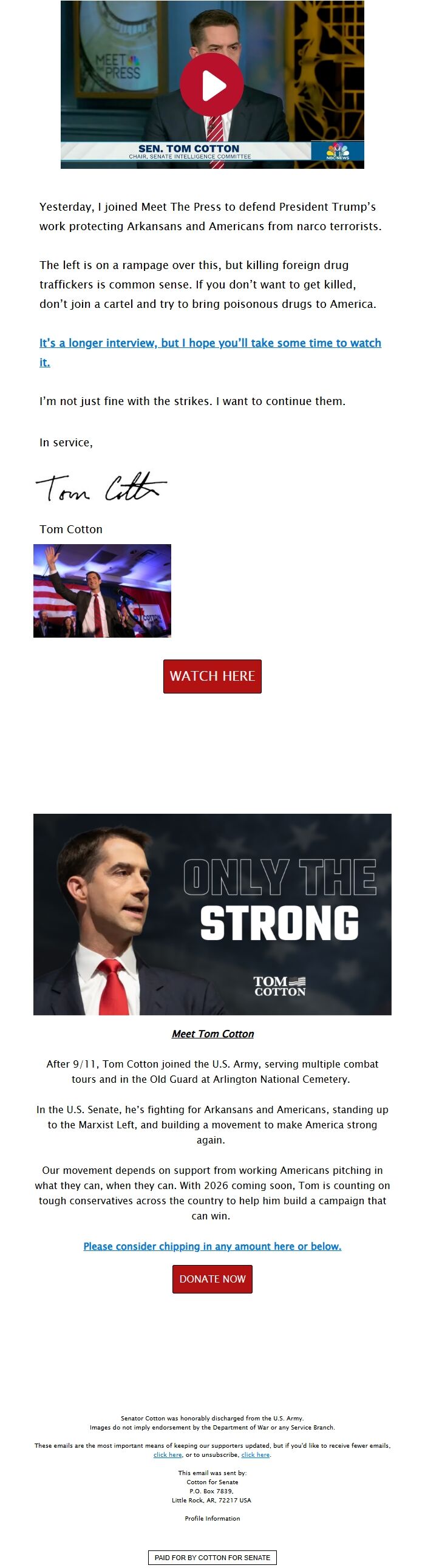425x1568 pixels.
Task: Click here to unsubscribe from emails
Action: 255,1454
